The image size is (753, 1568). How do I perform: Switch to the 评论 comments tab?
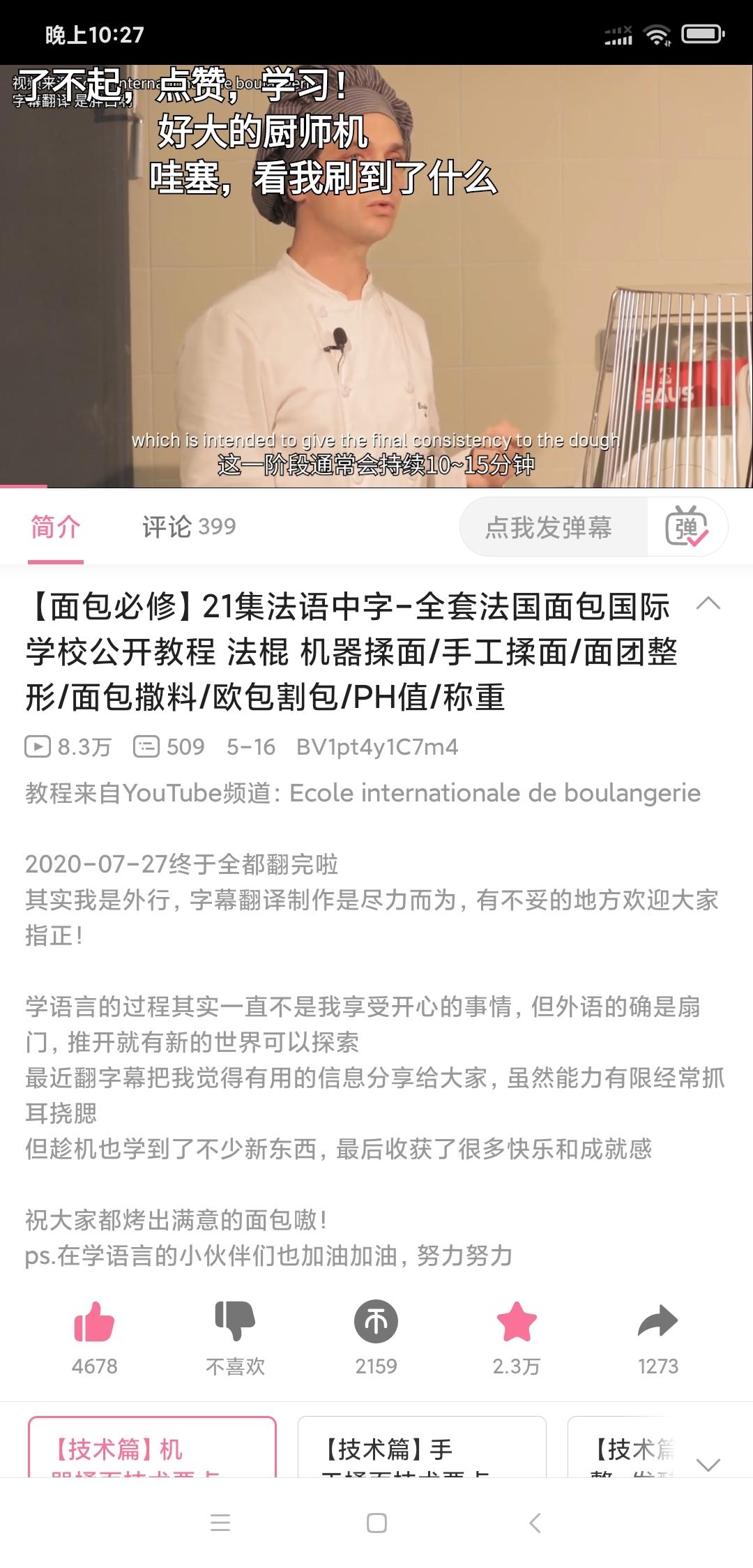pos(189,527)
